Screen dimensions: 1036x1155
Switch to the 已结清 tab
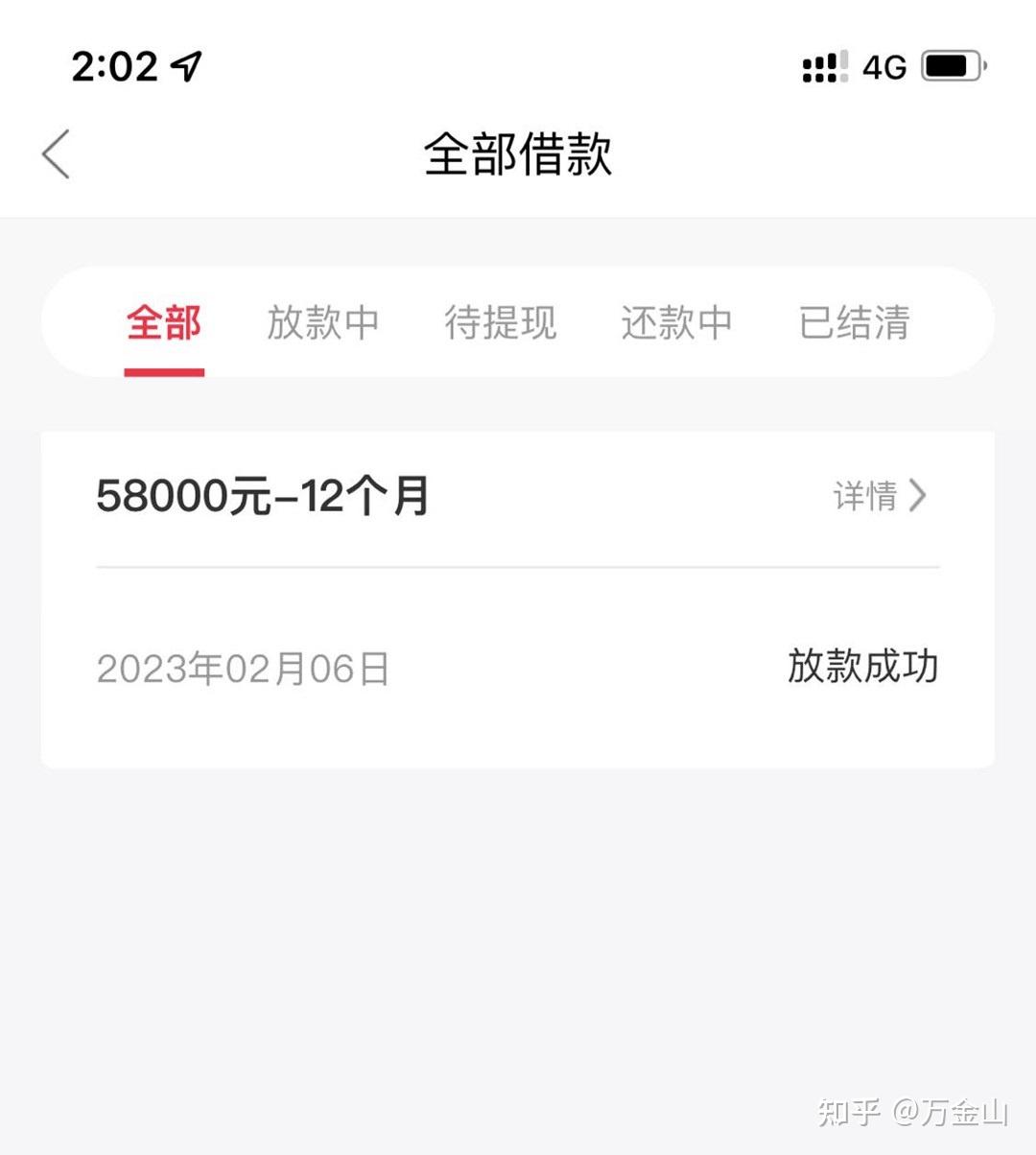click(x=857, y=323)
